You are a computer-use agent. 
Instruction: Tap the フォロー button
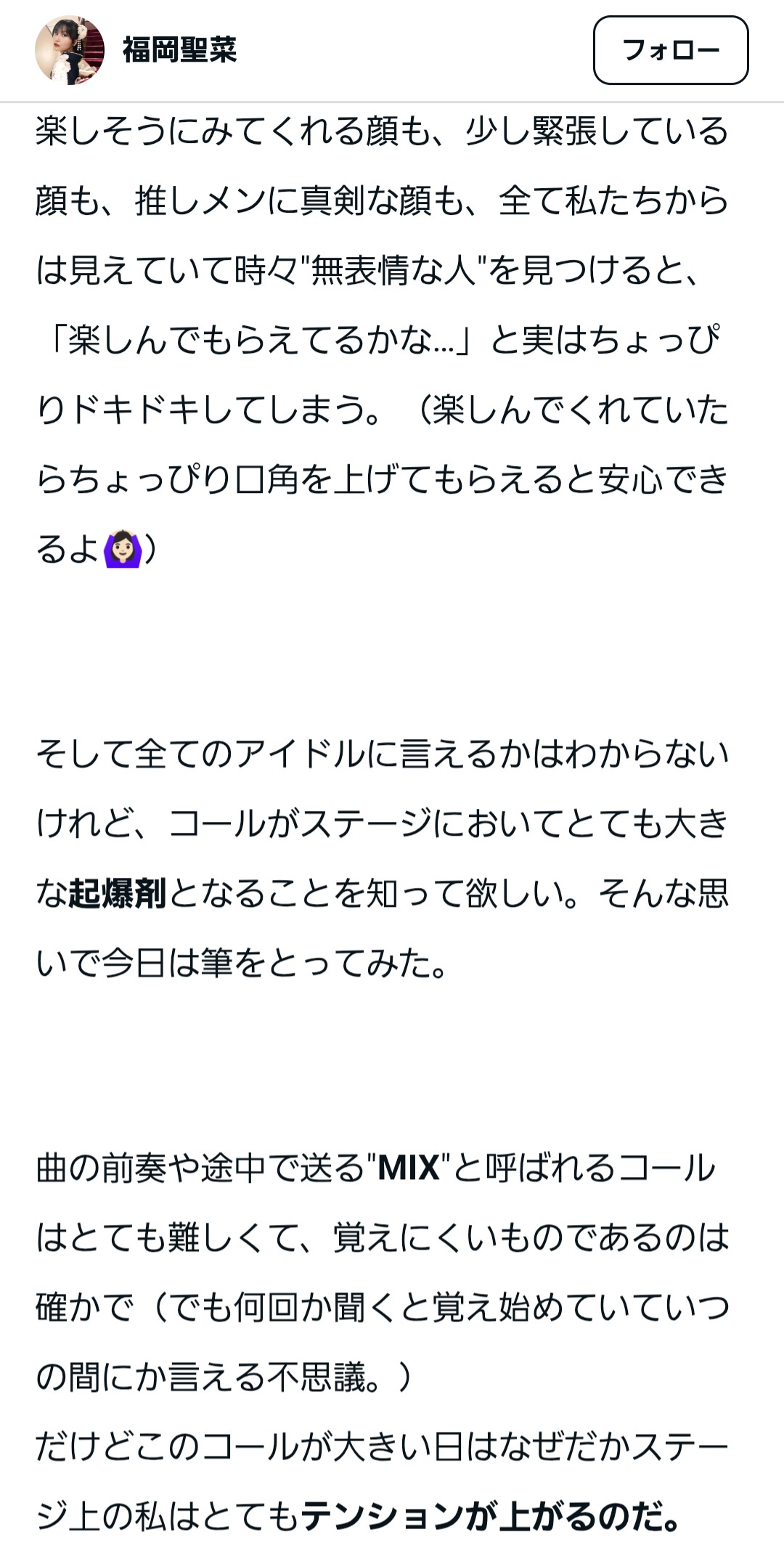670,50
